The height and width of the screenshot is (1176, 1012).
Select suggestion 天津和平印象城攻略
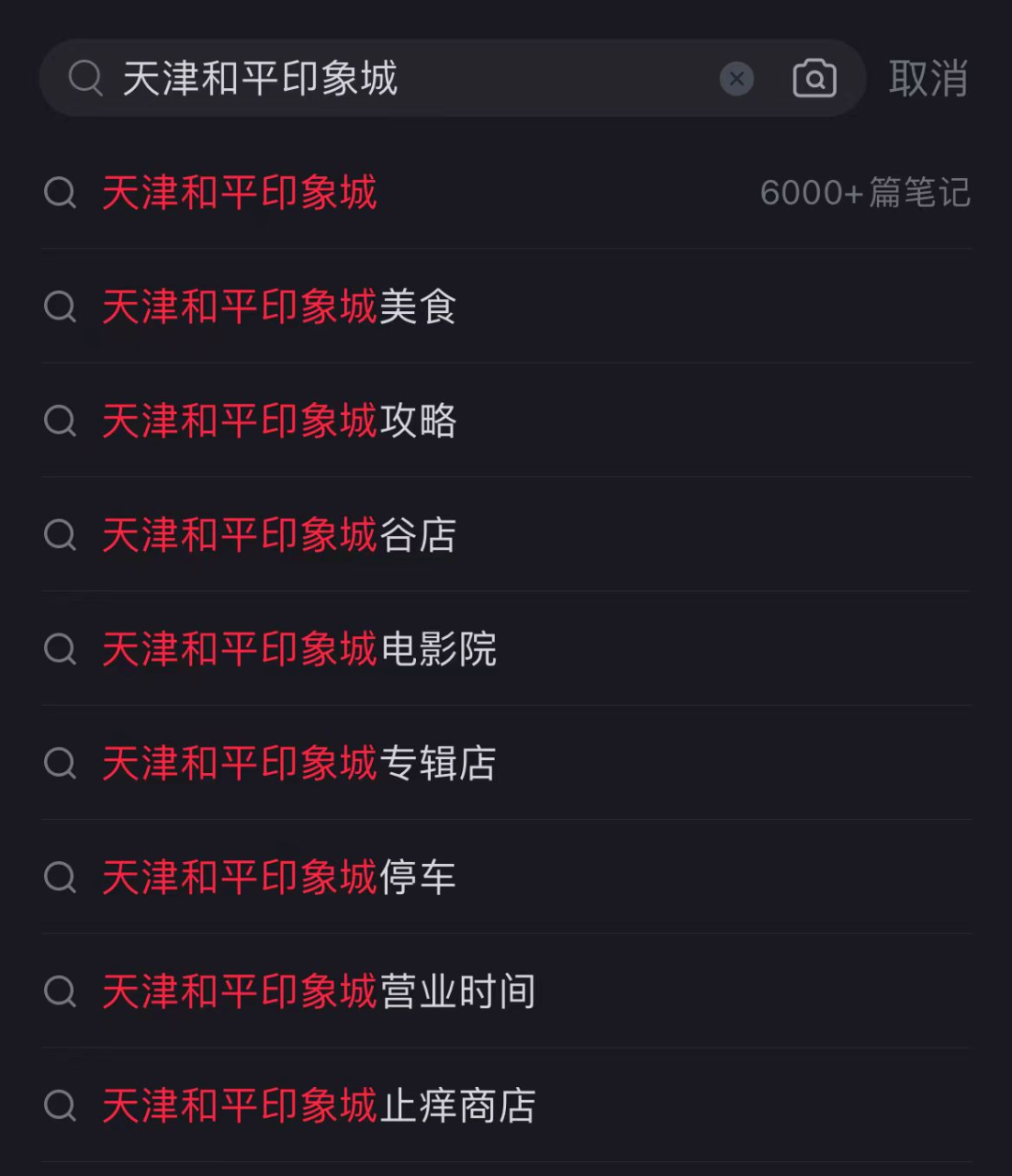[x=278, y=422]
